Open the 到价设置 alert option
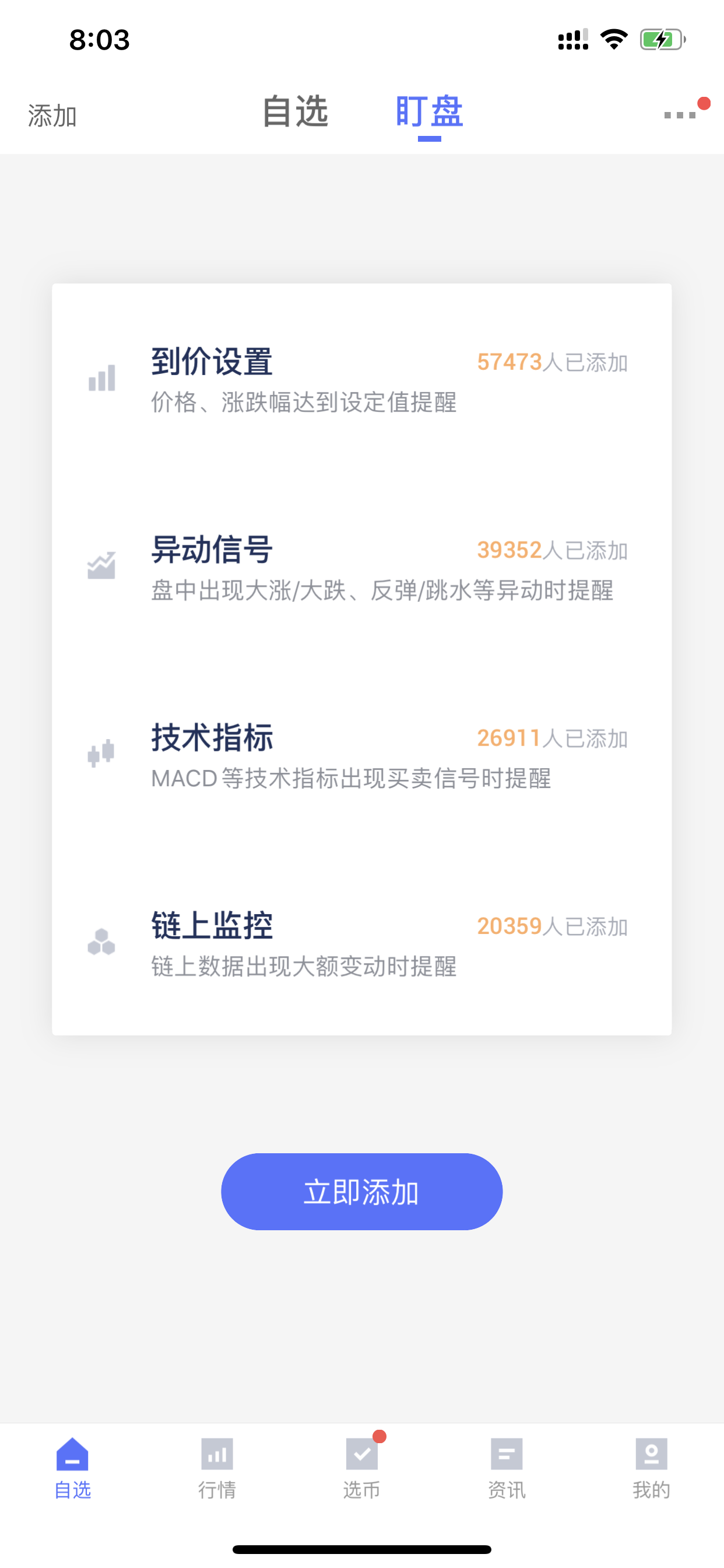Screen dimensions: 724x1568 pyautogui.click(x=362, y=379)
